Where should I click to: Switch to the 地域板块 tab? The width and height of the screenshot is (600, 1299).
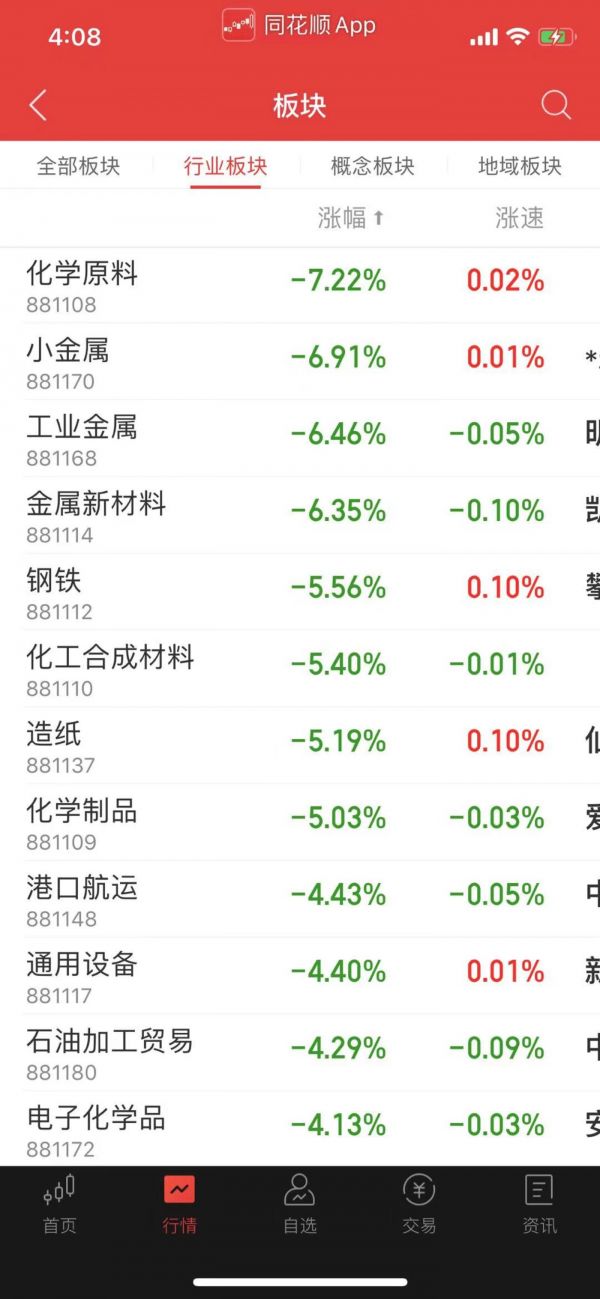tap(519, 166)
